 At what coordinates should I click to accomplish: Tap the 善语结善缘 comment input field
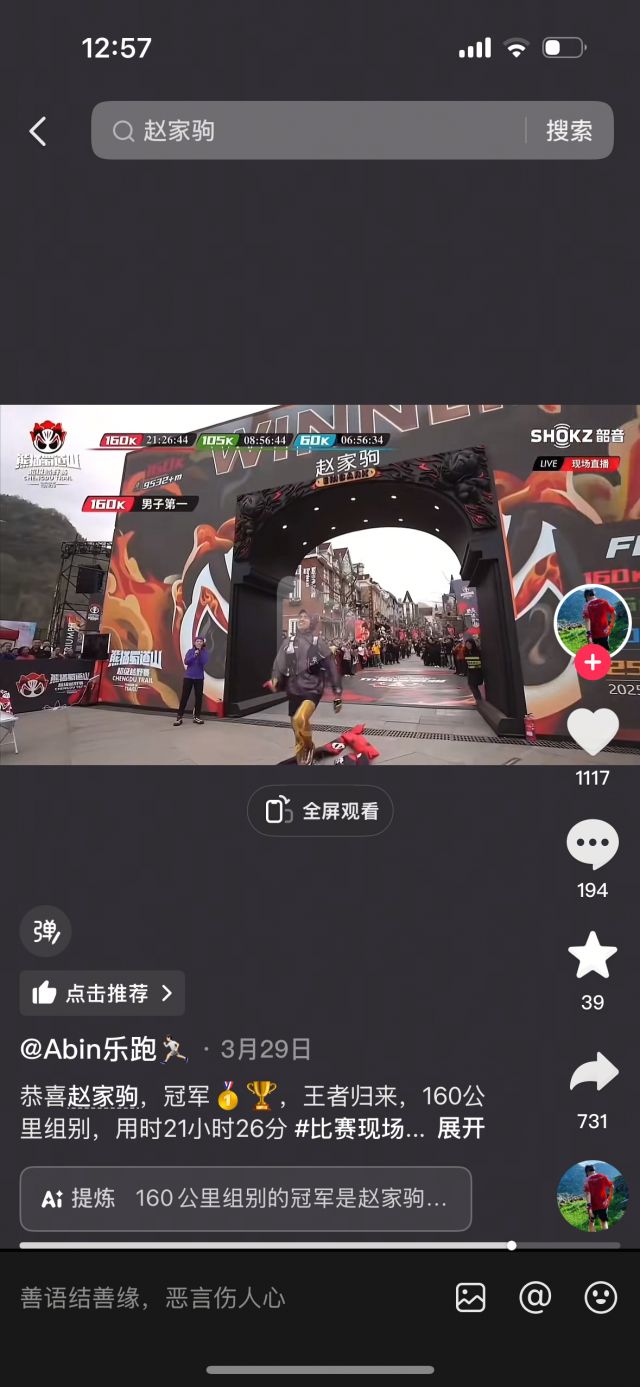tap(200, 1298)
